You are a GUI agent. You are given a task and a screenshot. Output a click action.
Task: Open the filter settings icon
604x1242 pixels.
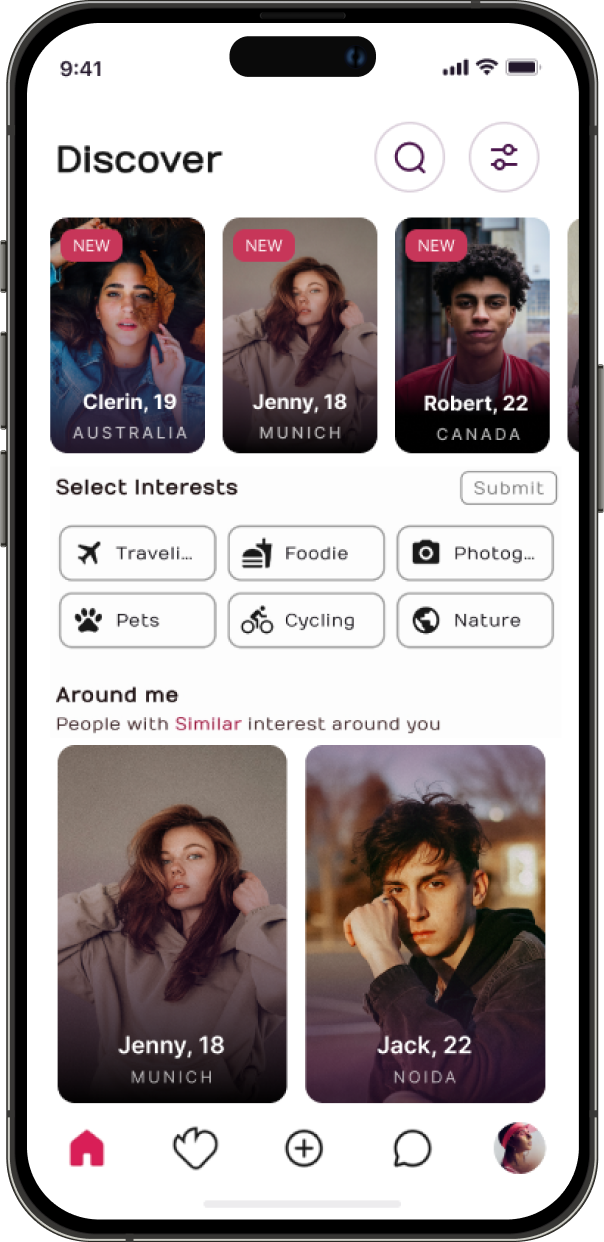504,157
